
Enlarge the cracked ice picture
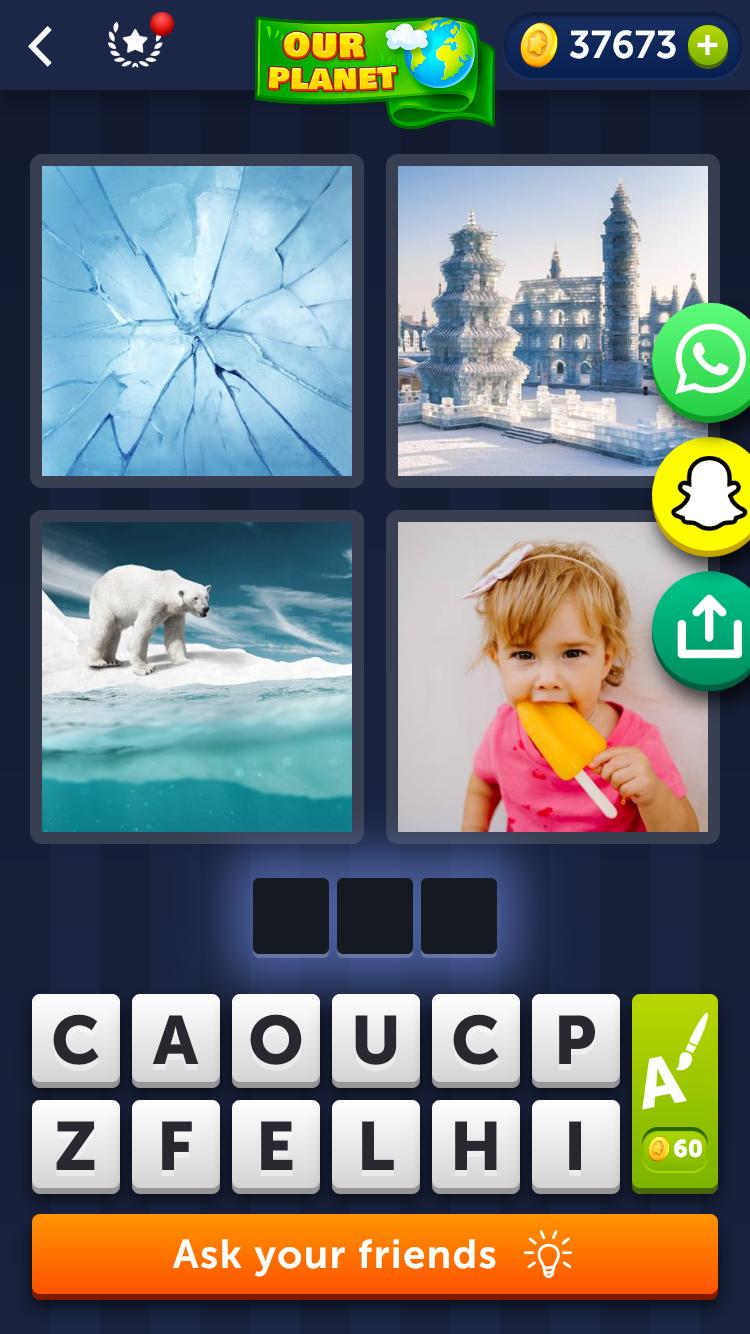click(197, 321)
